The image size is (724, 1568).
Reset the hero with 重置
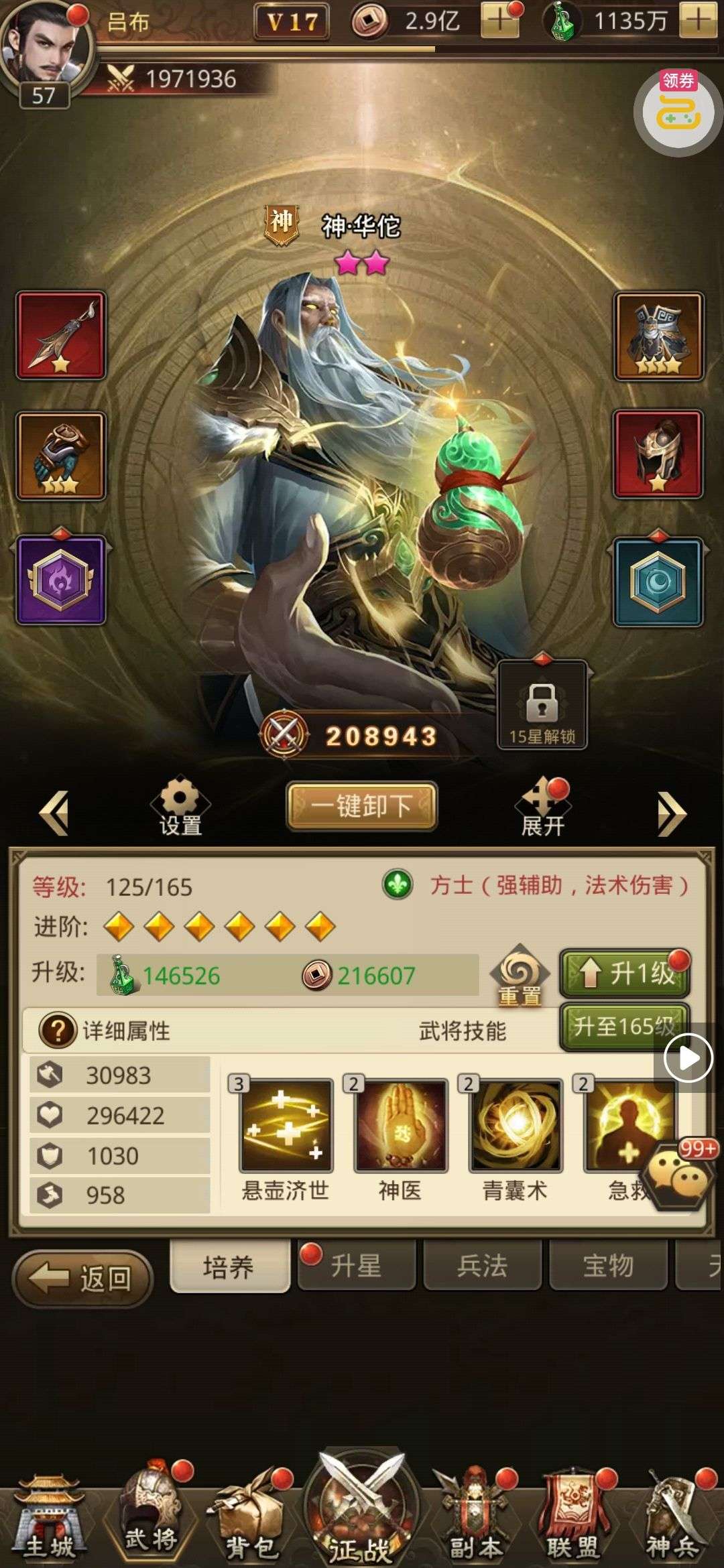(520, 975)
